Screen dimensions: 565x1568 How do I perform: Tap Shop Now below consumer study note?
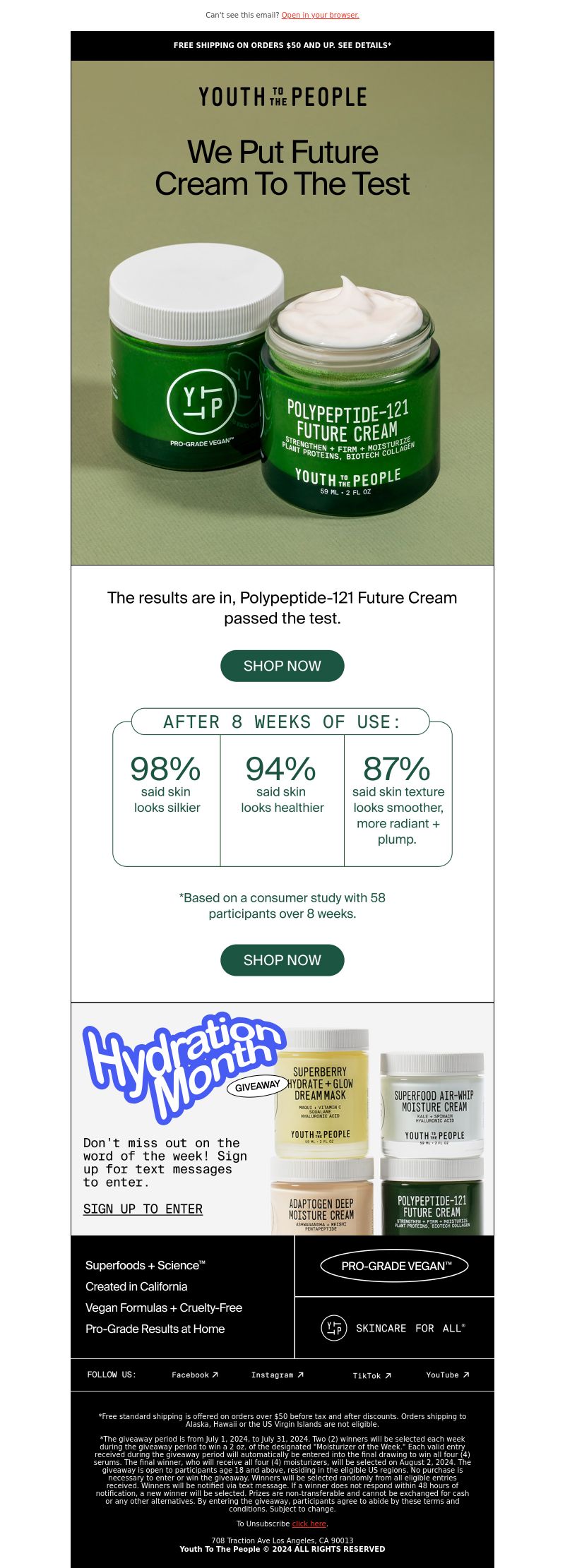tap(282, 960)
